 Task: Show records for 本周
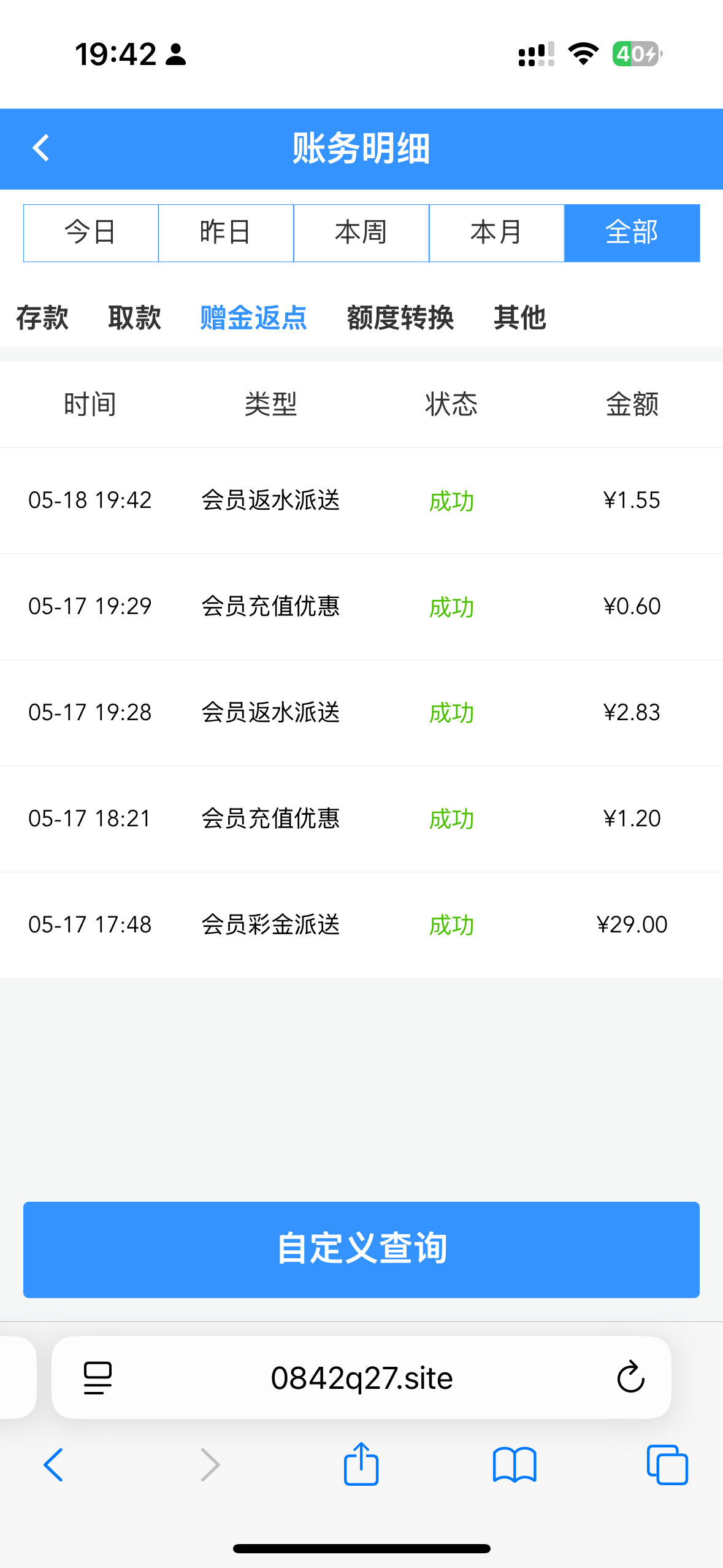361,233
